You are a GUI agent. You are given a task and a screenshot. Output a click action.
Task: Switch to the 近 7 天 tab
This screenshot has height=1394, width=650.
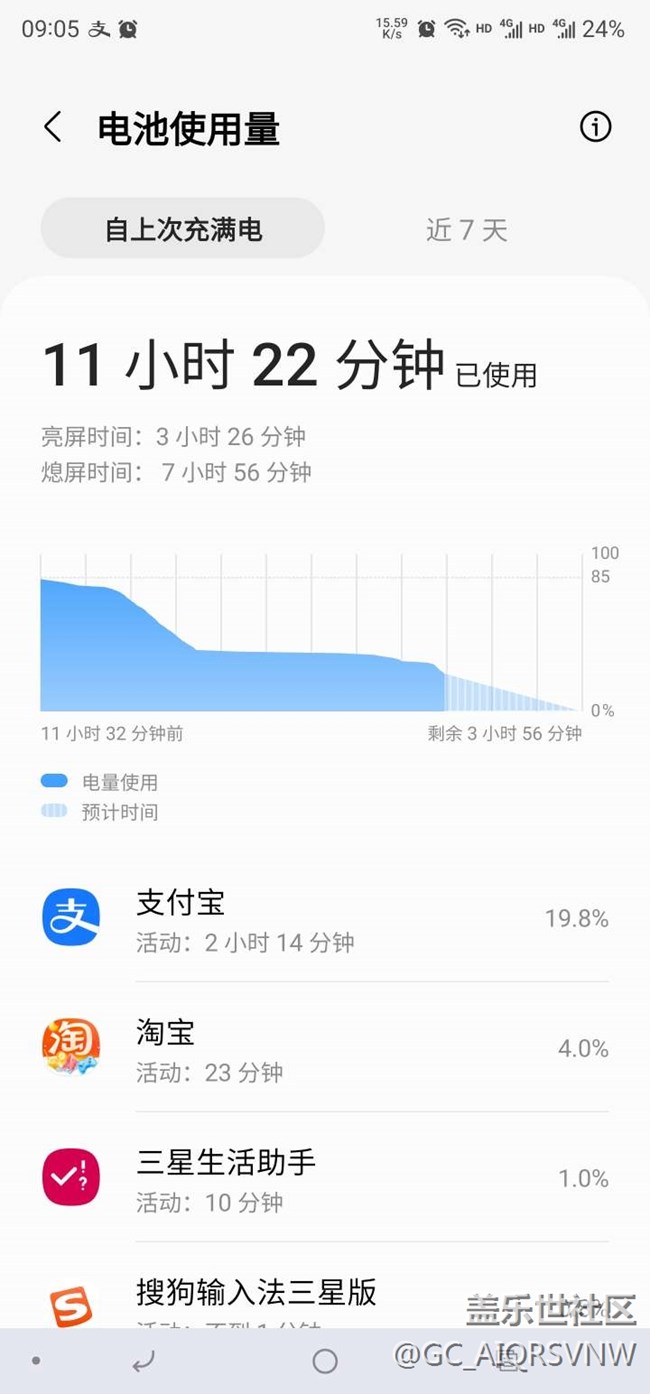467,230
